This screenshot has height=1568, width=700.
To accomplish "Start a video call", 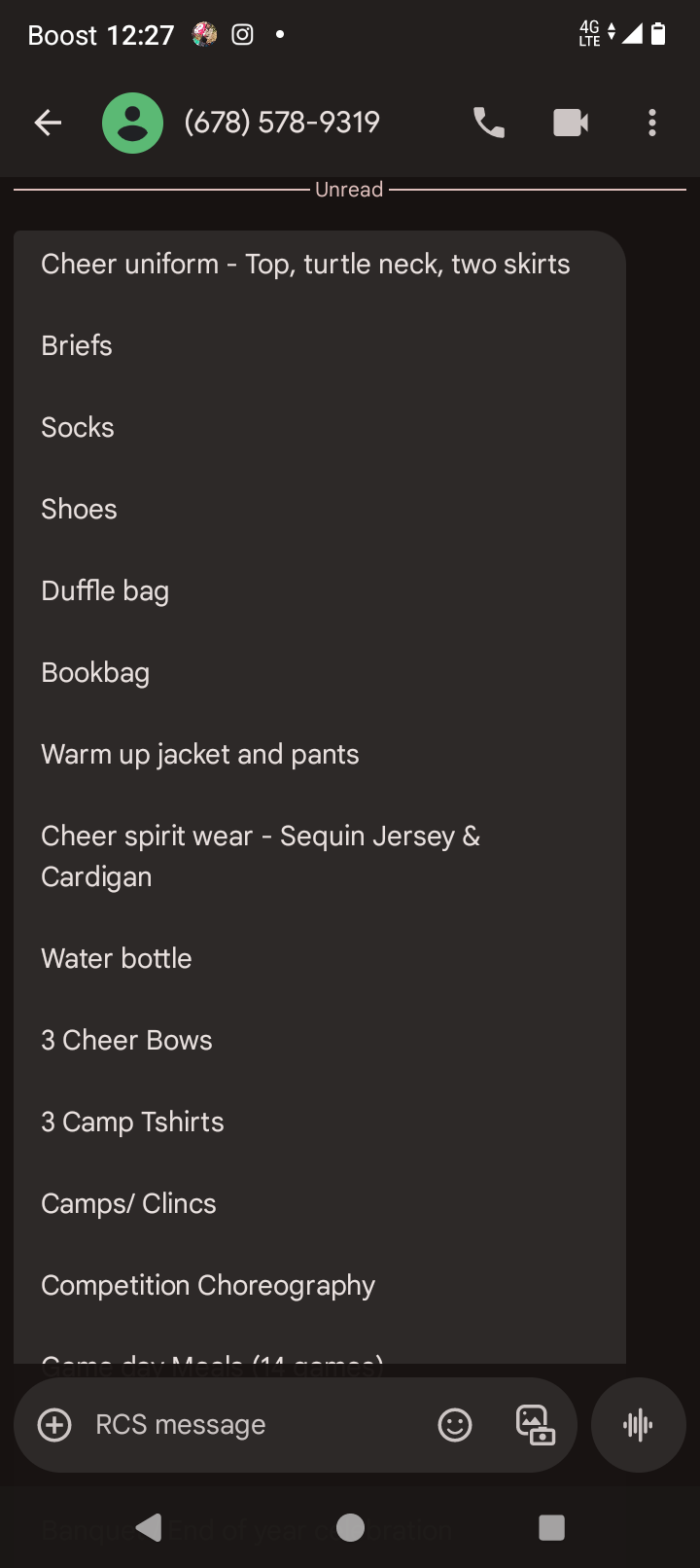I will click(571, 123).
